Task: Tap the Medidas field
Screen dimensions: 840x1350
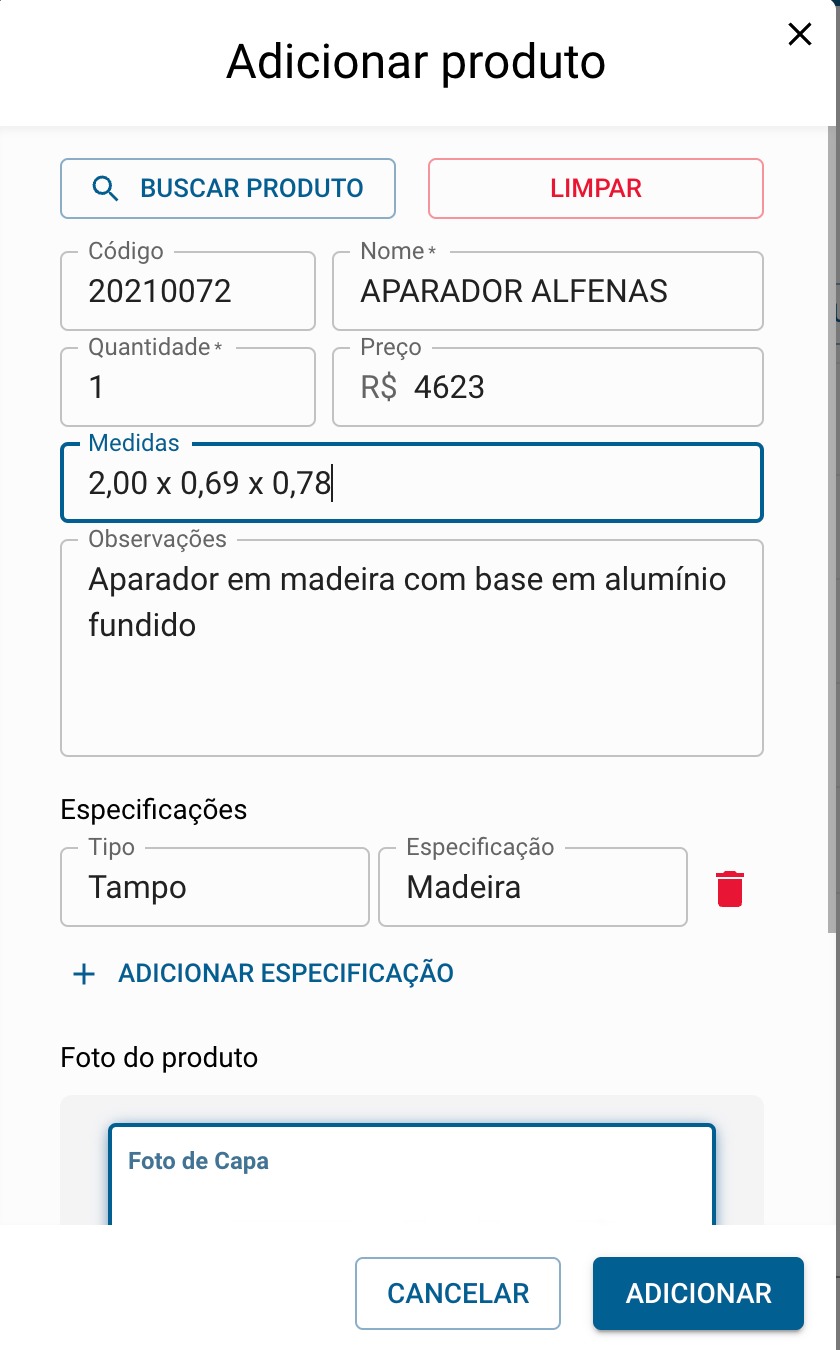Action: (412, 483)
